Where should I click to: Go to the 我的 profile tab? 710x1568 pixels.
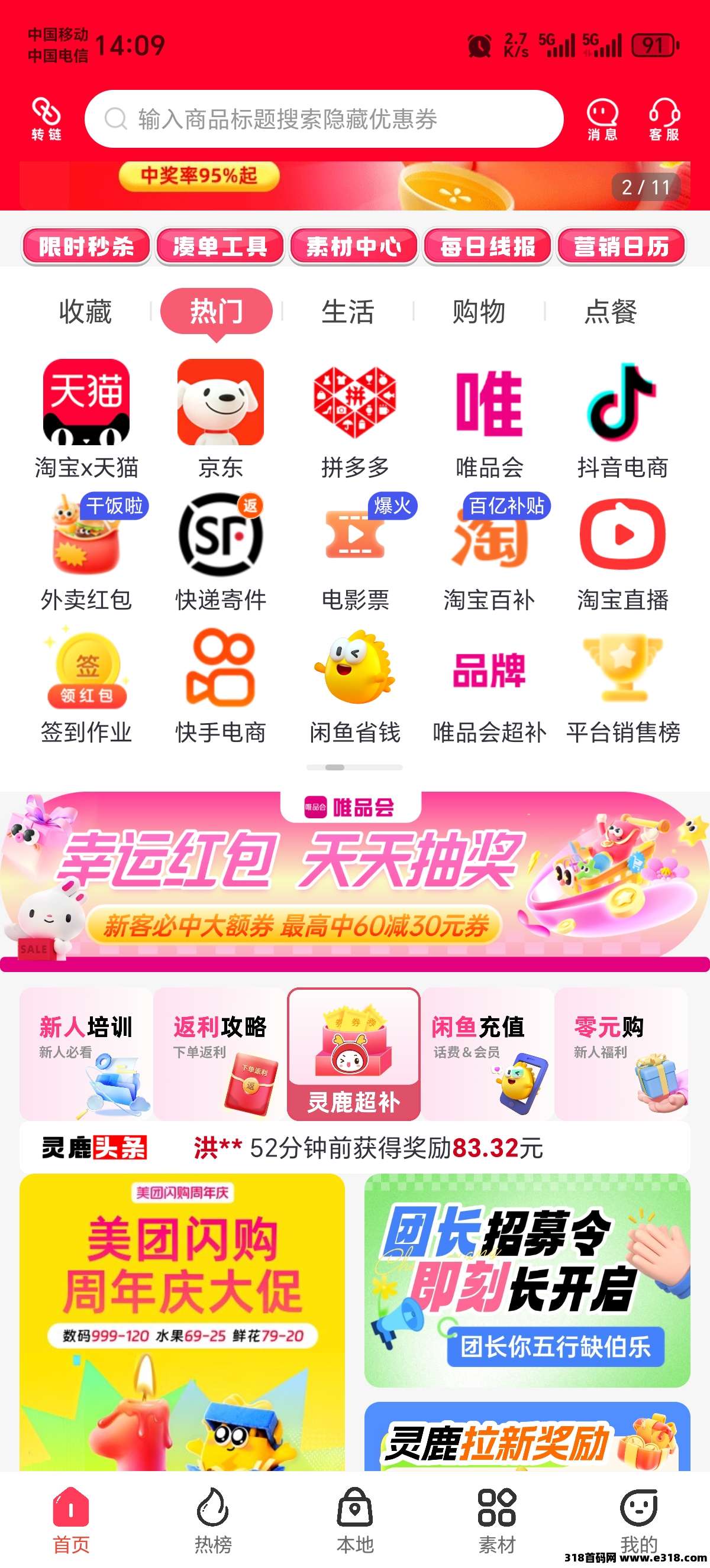point(638,1520)
